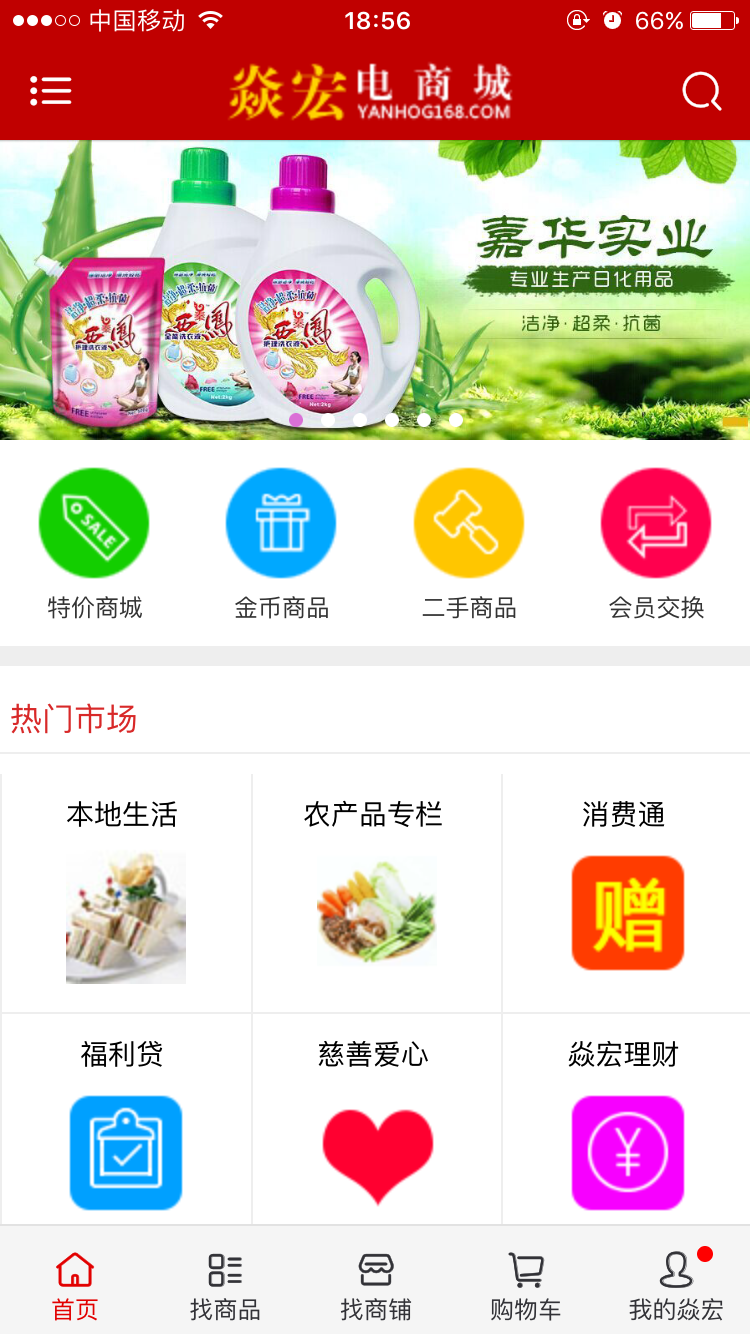Switch to 找商铺 tab
The width and height of the screenshot is (750, 1334).
click(x=375, y=1285)
